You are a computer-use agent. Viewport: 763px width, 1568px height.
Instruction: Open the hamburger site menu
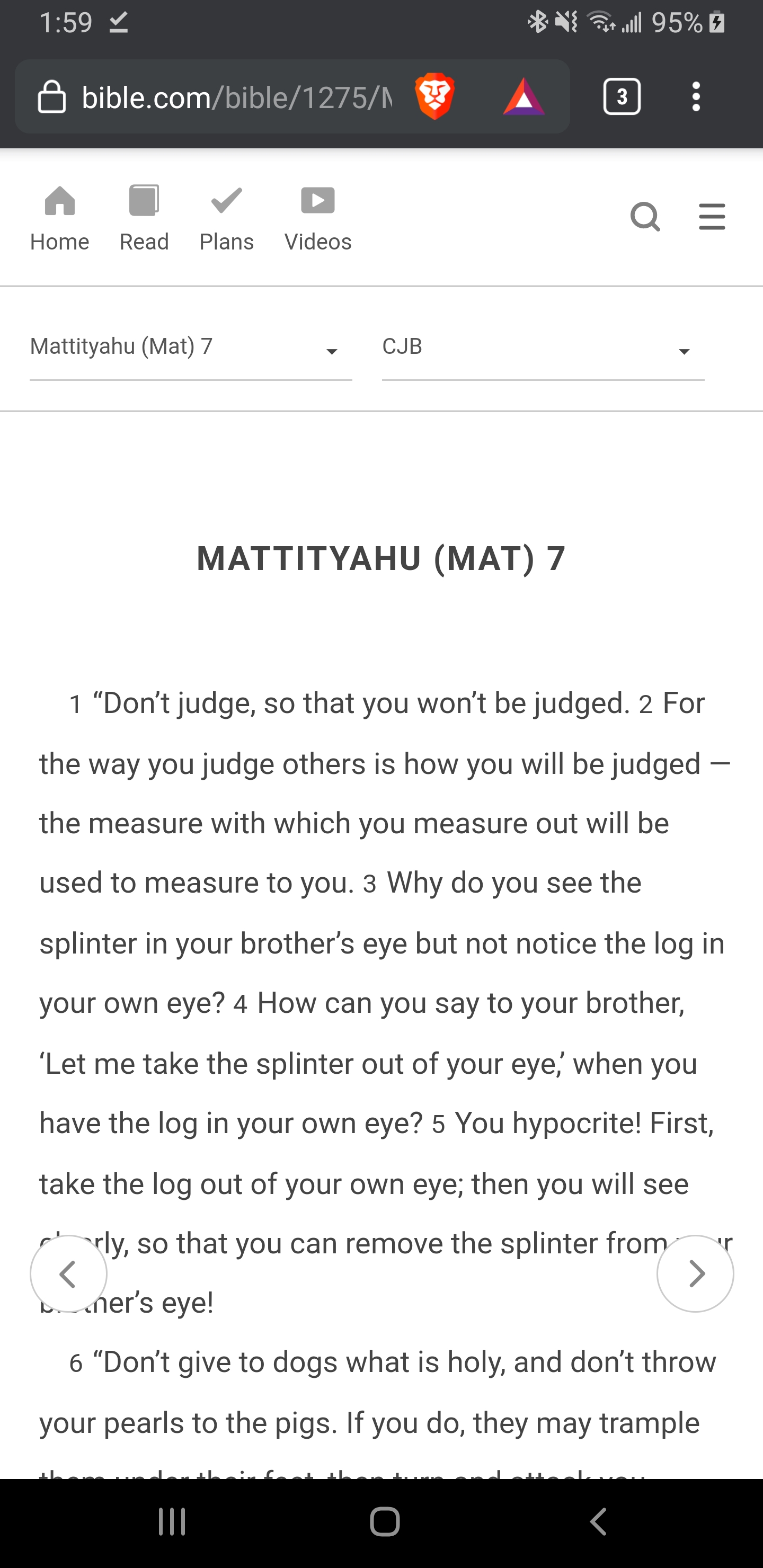712,217
